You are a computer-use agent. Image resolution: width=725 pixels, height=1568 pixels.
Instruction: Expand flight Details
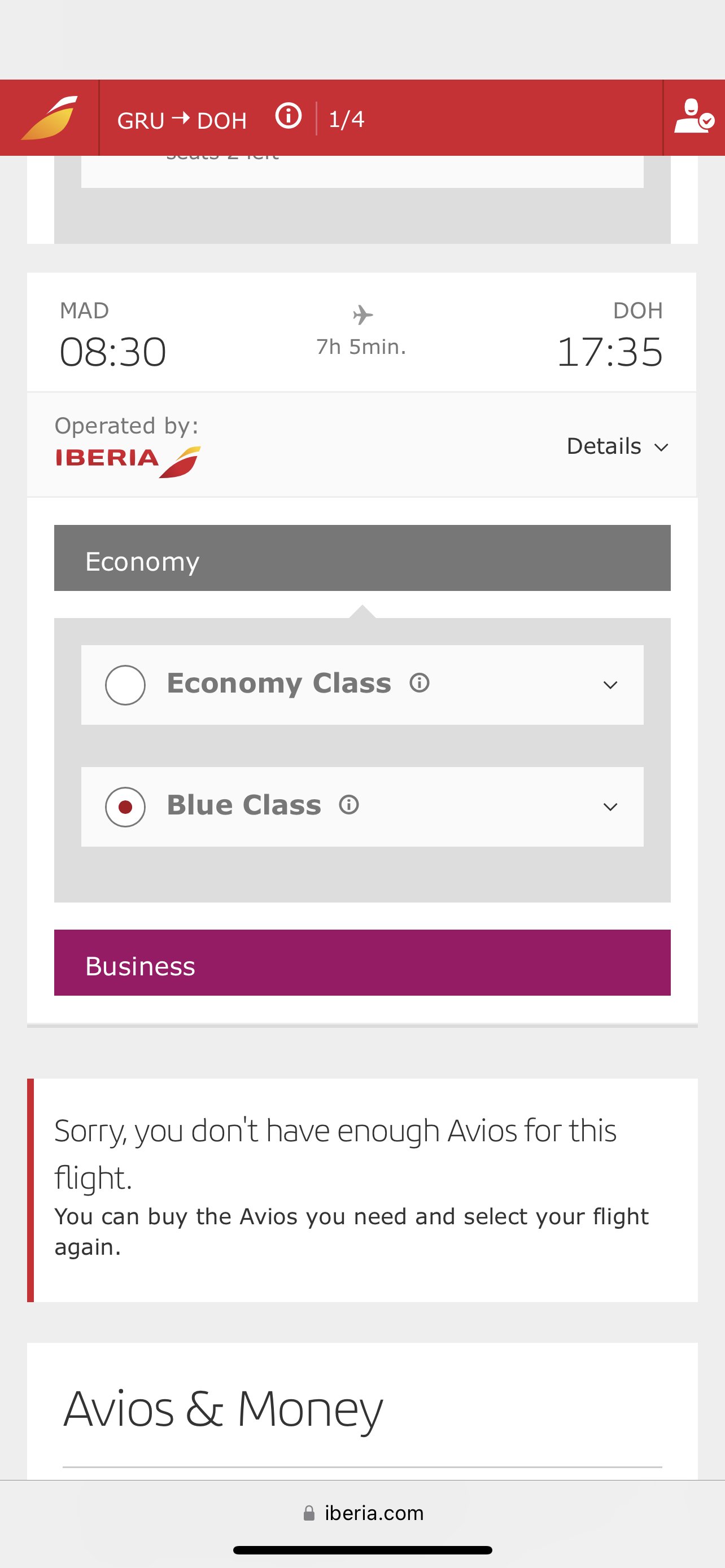pyautogui.click(x=617, y=446)
